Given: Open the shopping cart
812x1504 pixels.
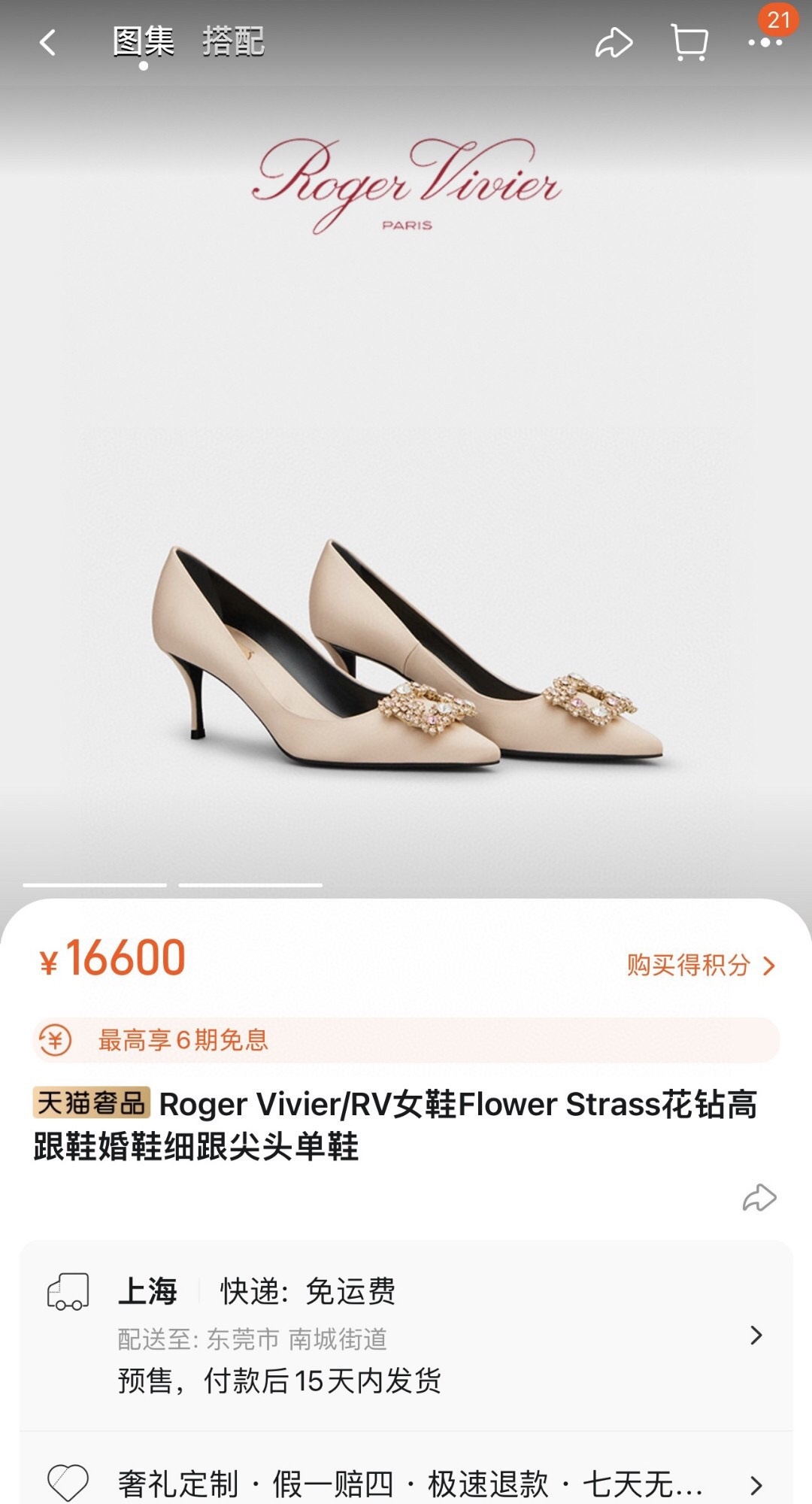Looking at the screenshot, I should click(689, 43).
